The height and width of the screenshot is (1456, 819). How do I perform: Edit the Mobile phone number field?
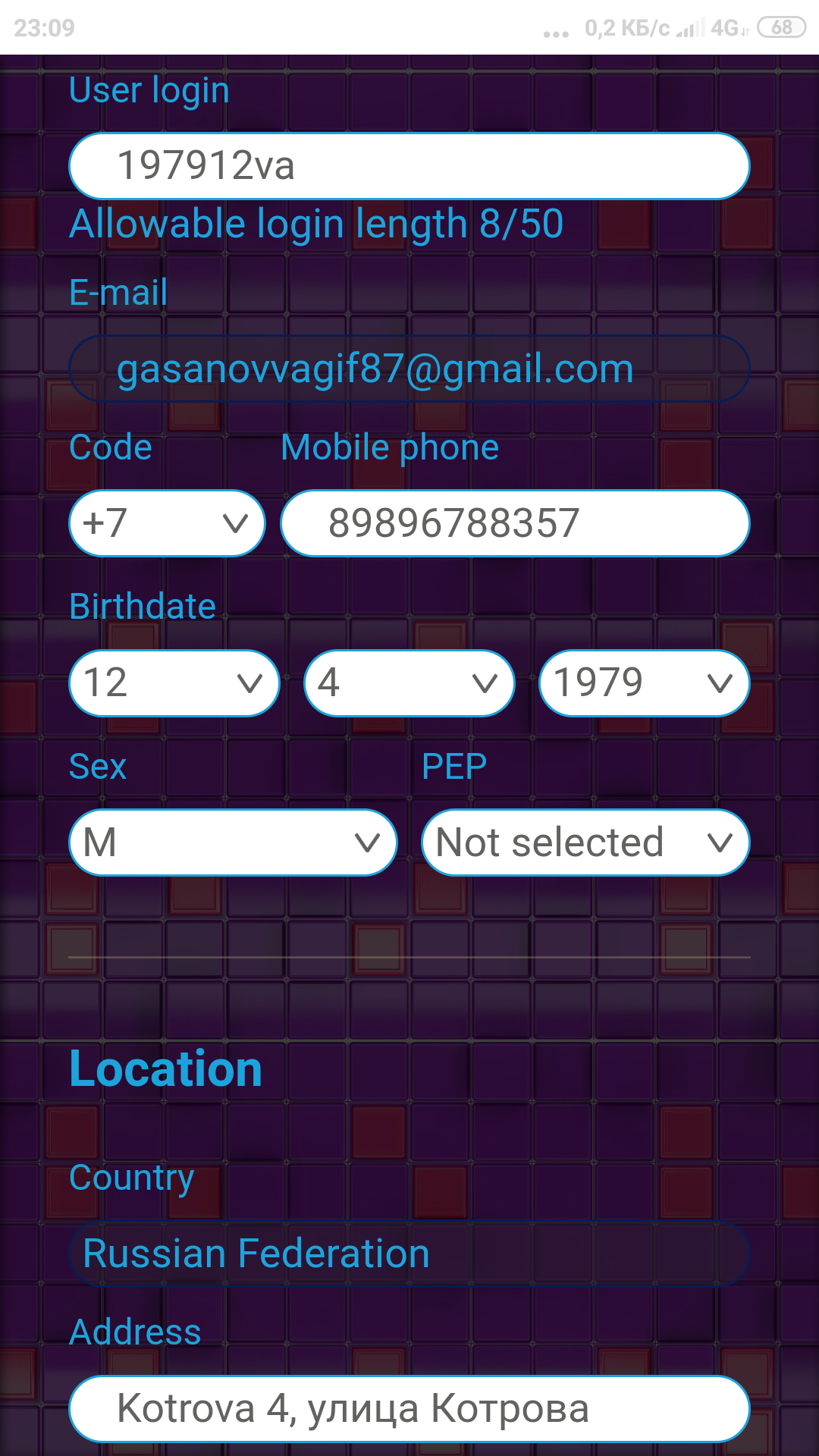[x=516, y=523]
